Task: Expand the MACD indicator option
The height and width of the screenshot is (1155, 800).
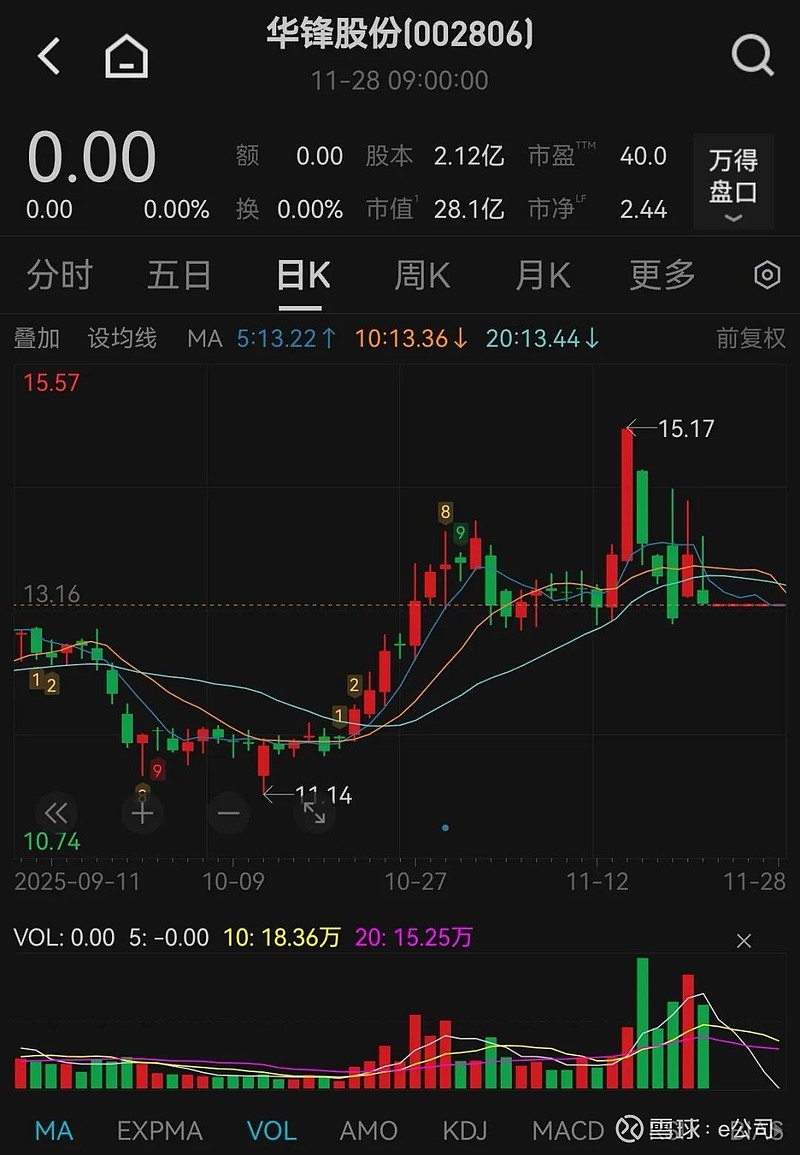Action: [567, 1130]
